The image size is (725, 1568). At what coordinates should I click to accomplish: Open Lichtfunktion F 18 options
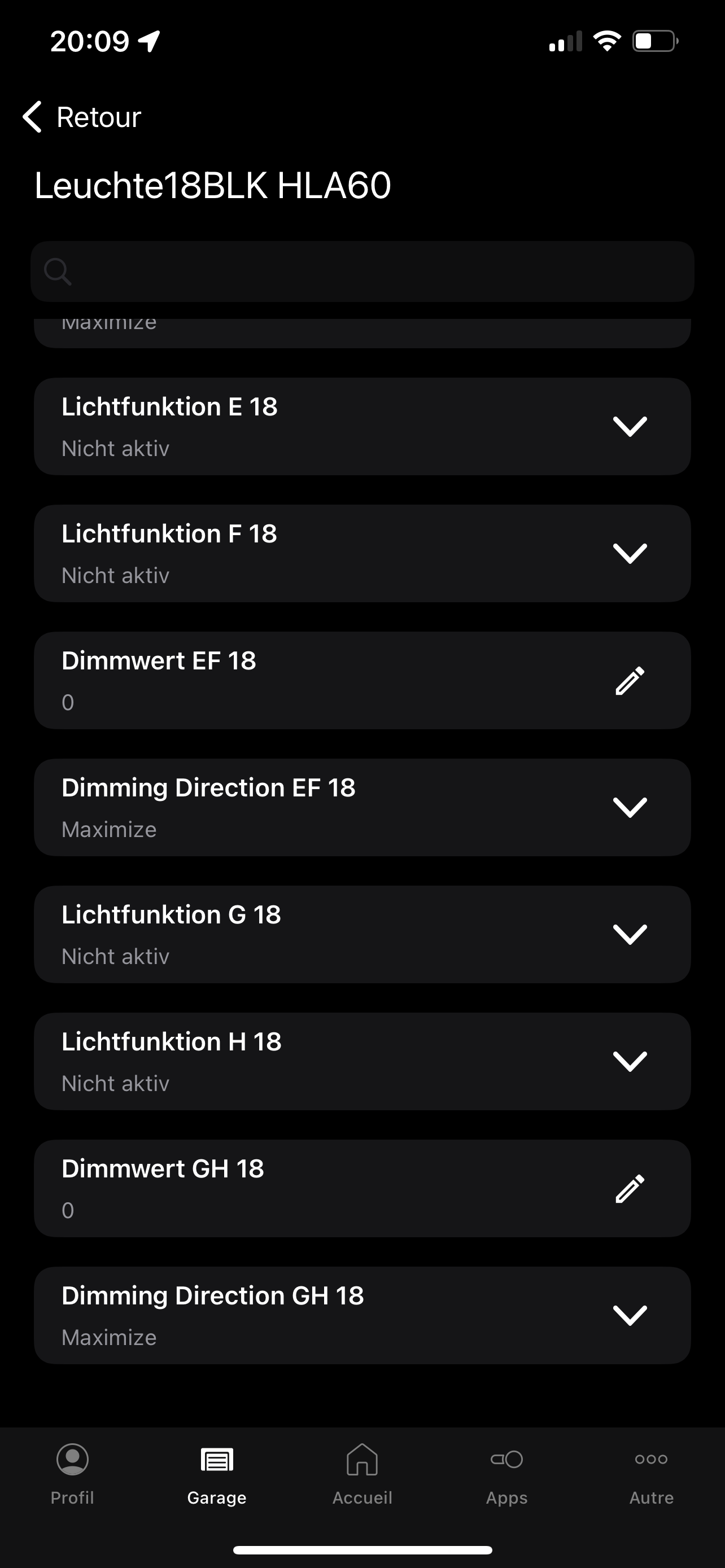[x=630, y=553]
